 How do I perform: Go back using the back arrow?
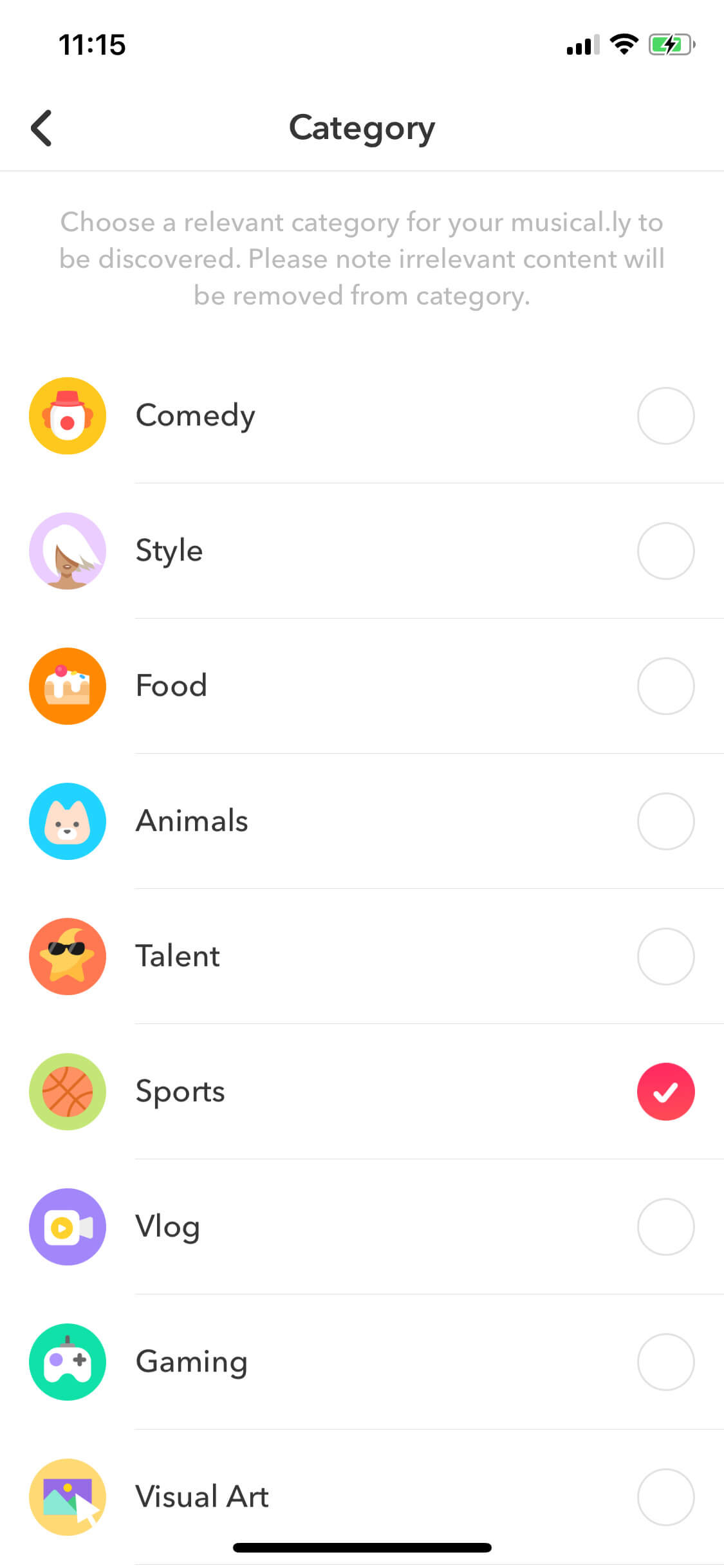tap(41, 128)
